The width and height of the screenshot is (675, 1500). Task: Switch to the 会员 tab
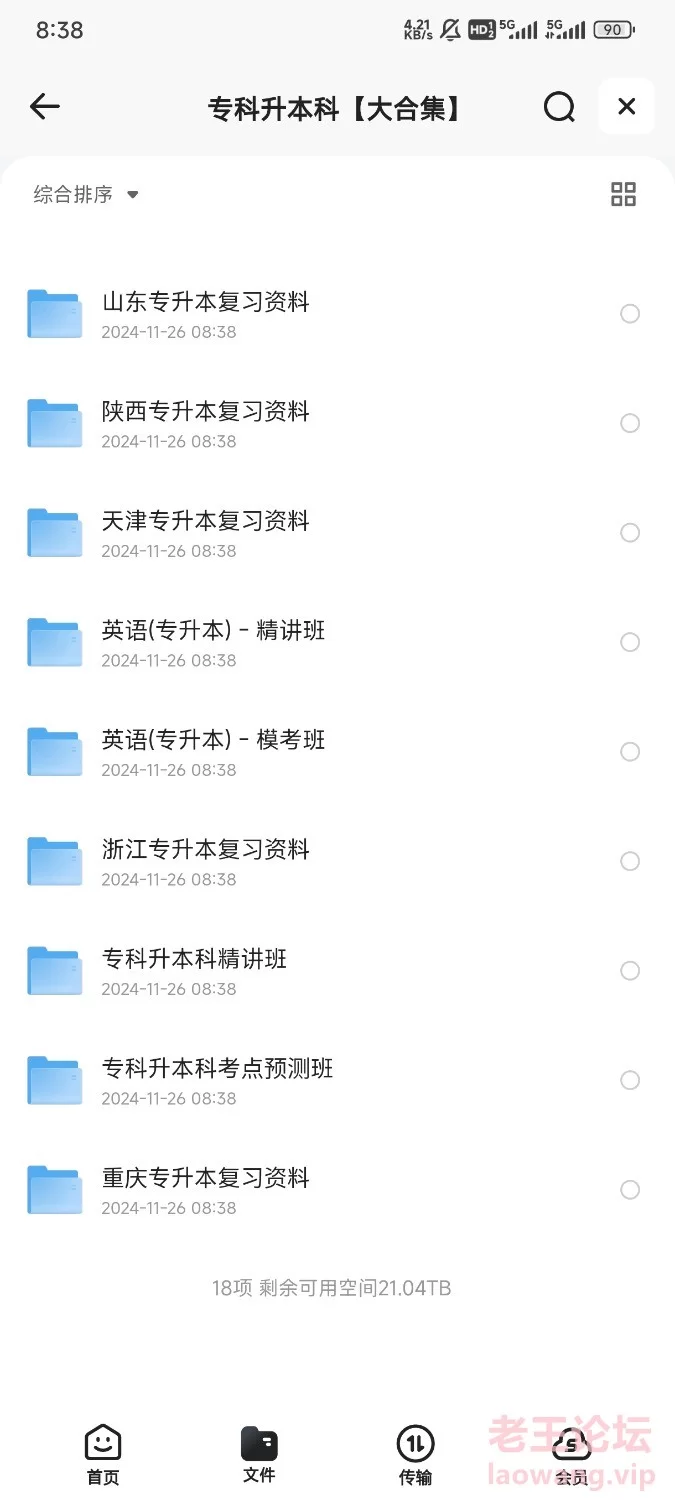pos(571,1455)
